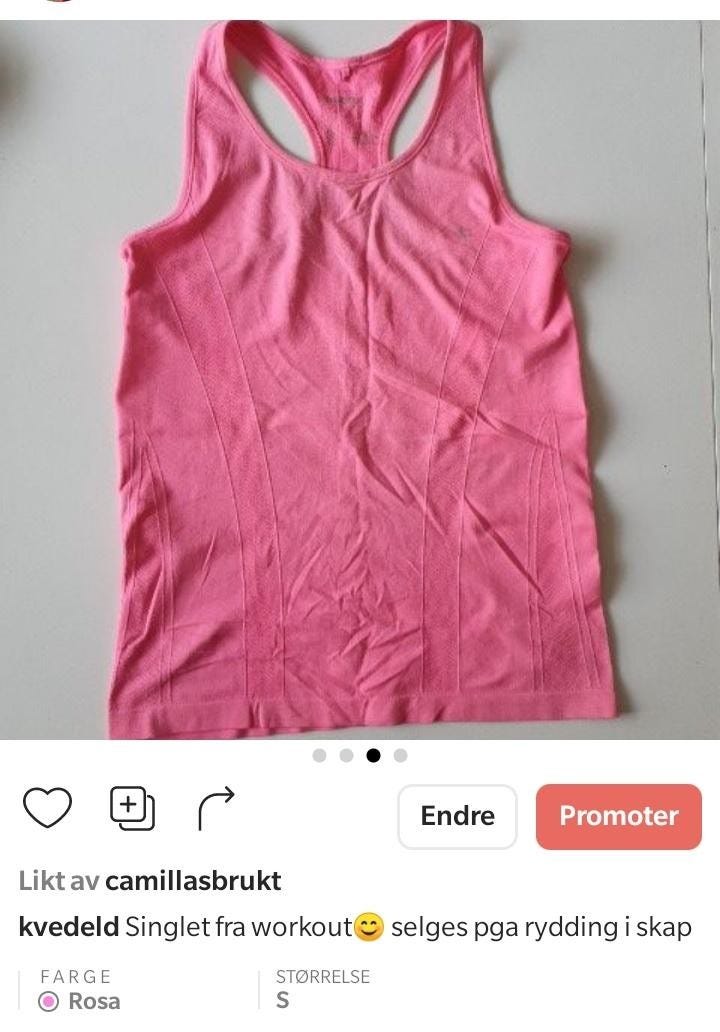Viewport: 720px width, 1032px height.
Task: Tap the Endre button to edit
Action: (x=457, y=816)
